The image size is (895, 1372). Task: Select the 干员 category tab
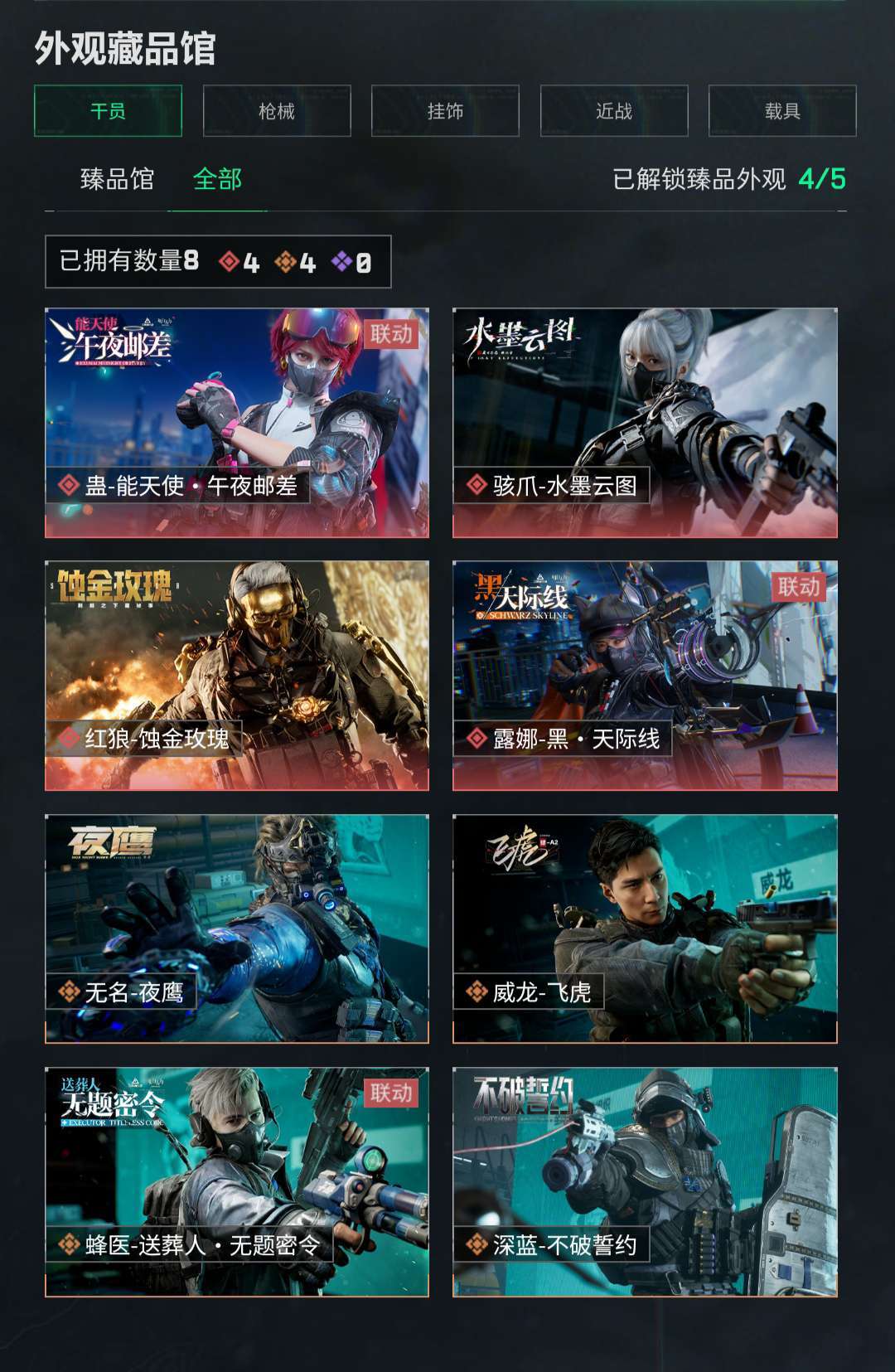pos(108,111)
